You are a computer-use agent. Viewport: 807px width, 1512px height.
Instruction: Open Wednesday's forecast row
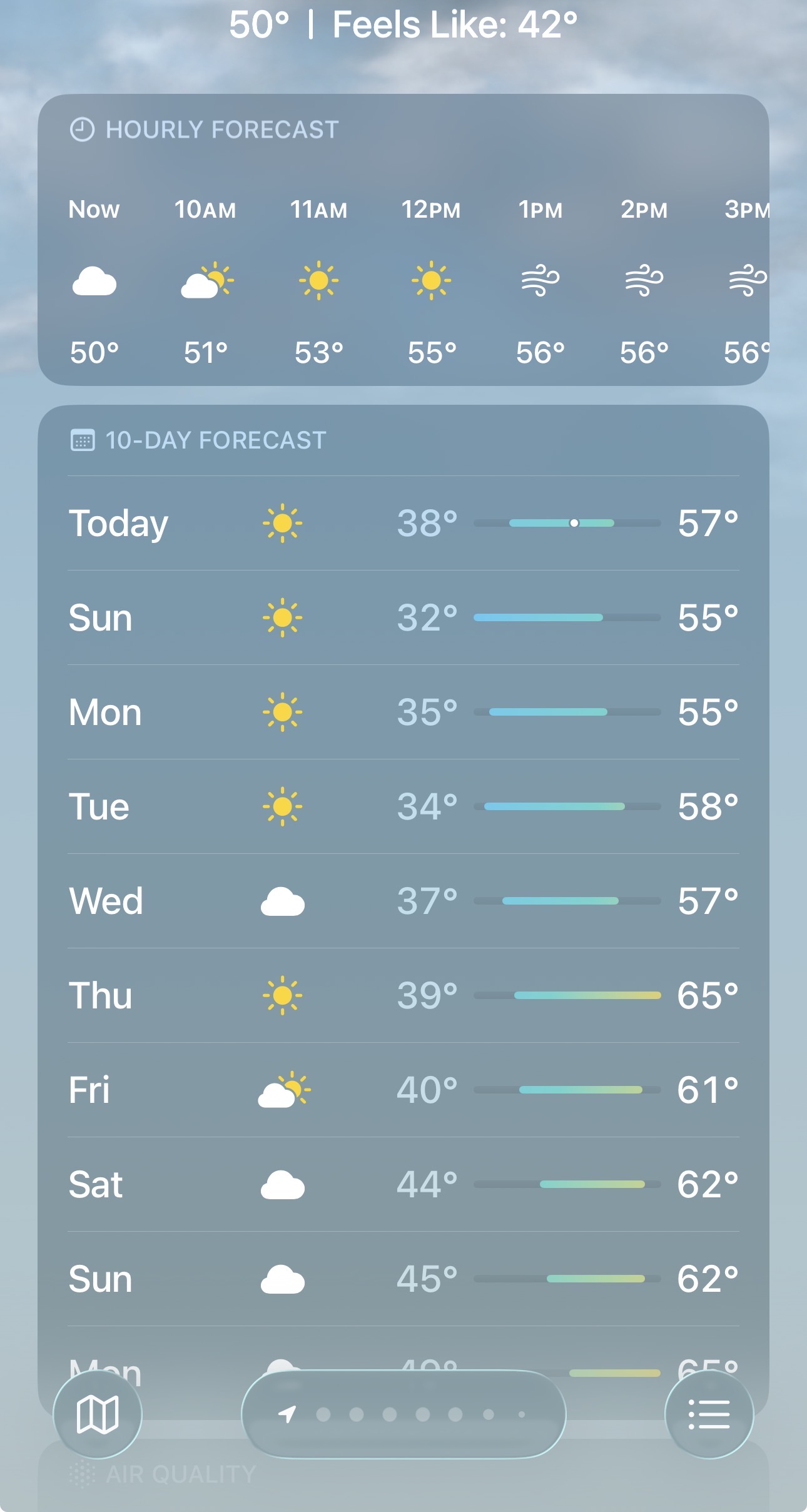coord(403,901)
